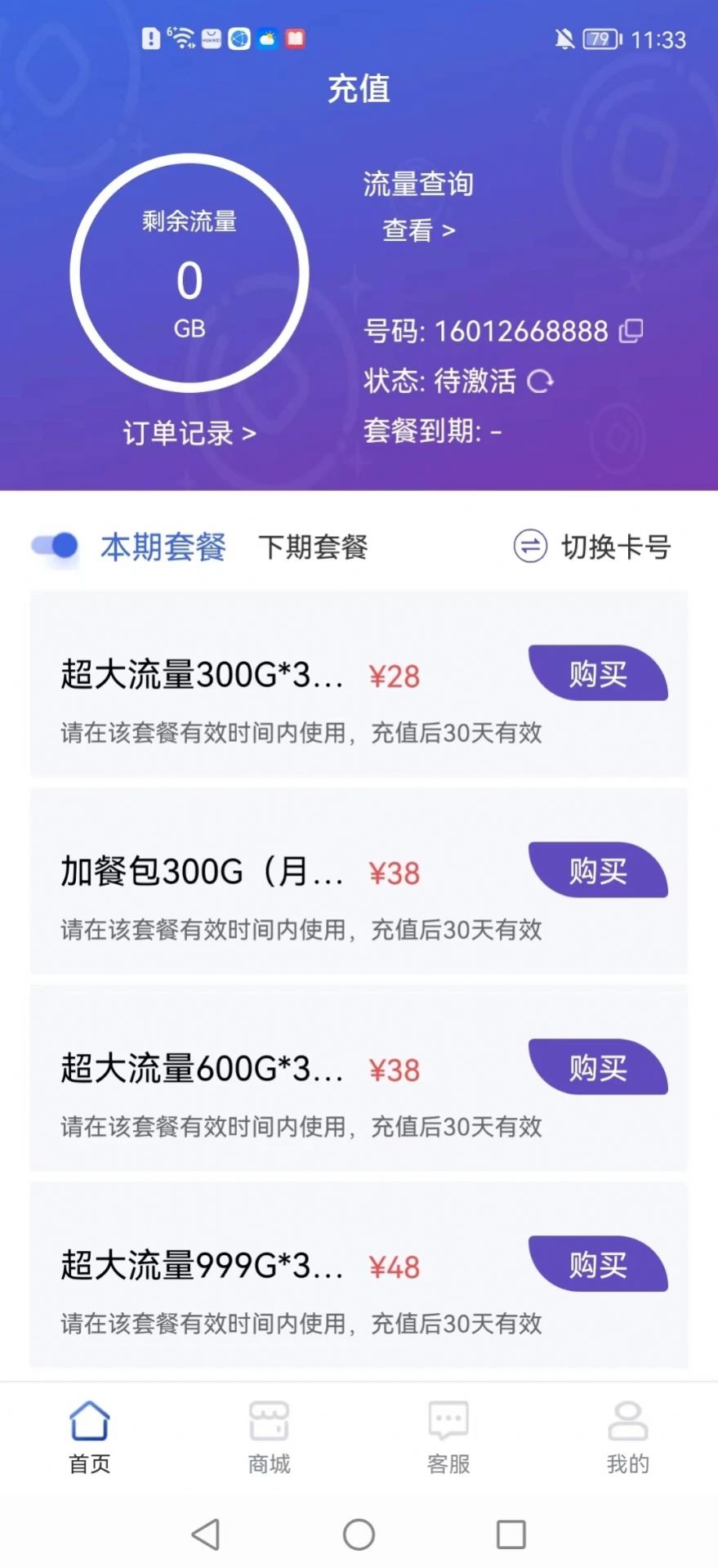The width and height of the screenshot is (718, 1568).
Task: Select the 本期套餐 tab
Action: (163, 547)
